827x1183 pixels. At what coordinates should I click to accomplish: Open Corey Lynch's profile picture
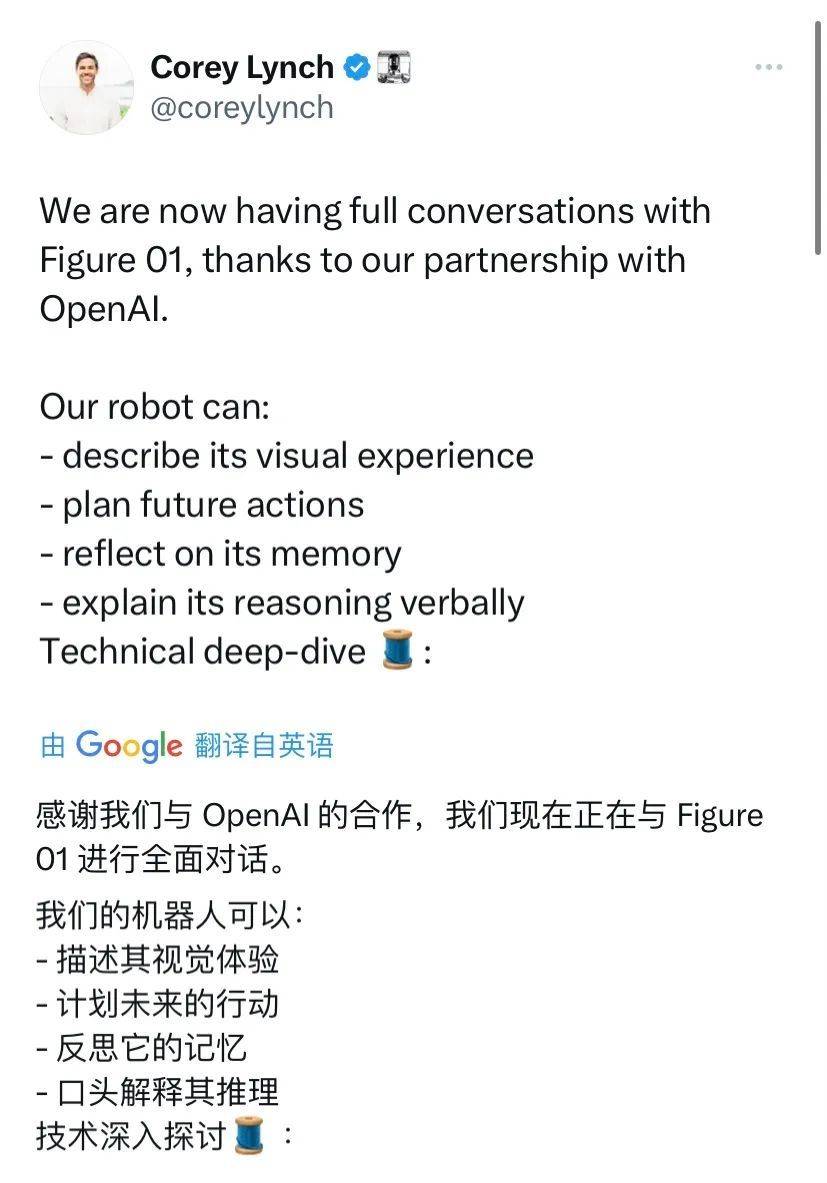[x=86, y=88]
